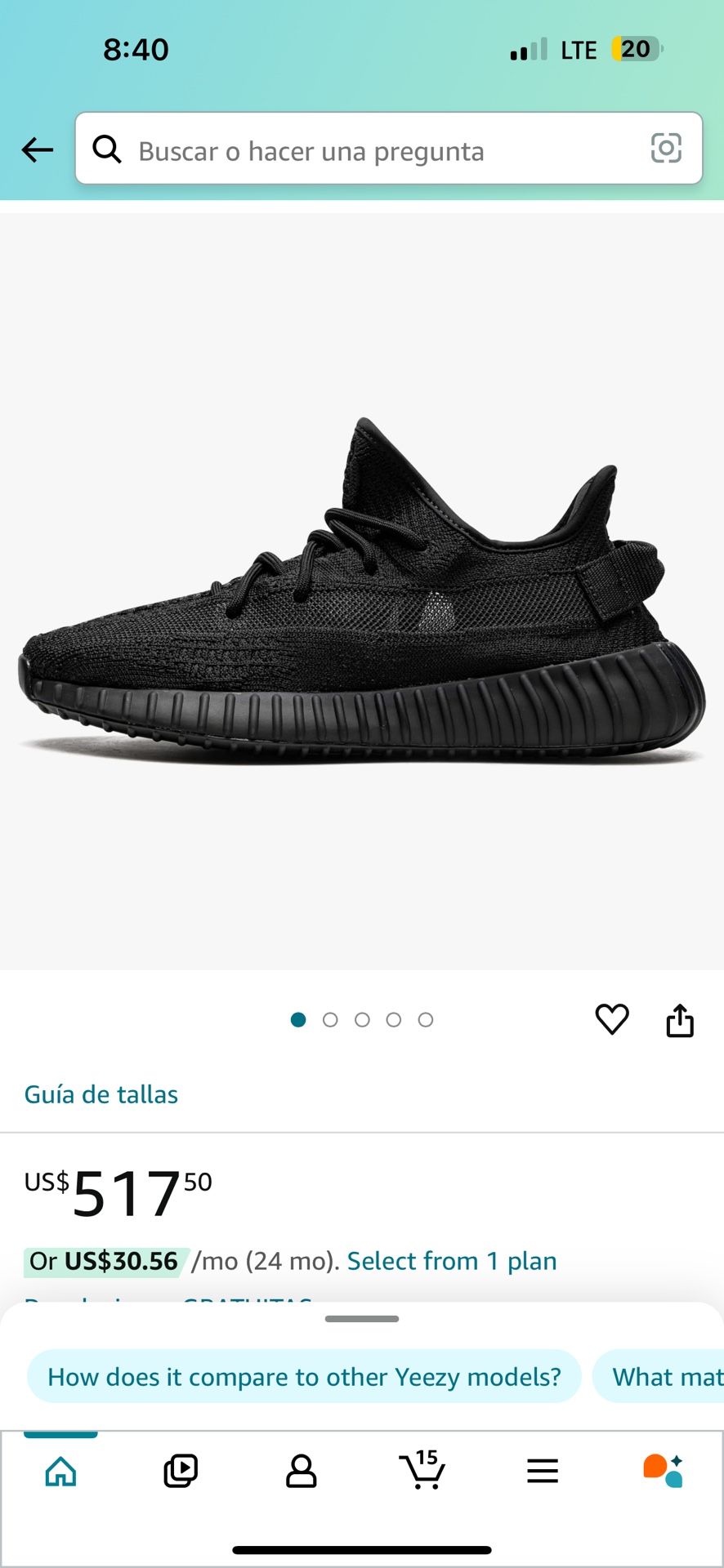Tap the "What mat…" suggestion chip
This screenshot has height=1568, width=724.
click(x=659, y=1377)
